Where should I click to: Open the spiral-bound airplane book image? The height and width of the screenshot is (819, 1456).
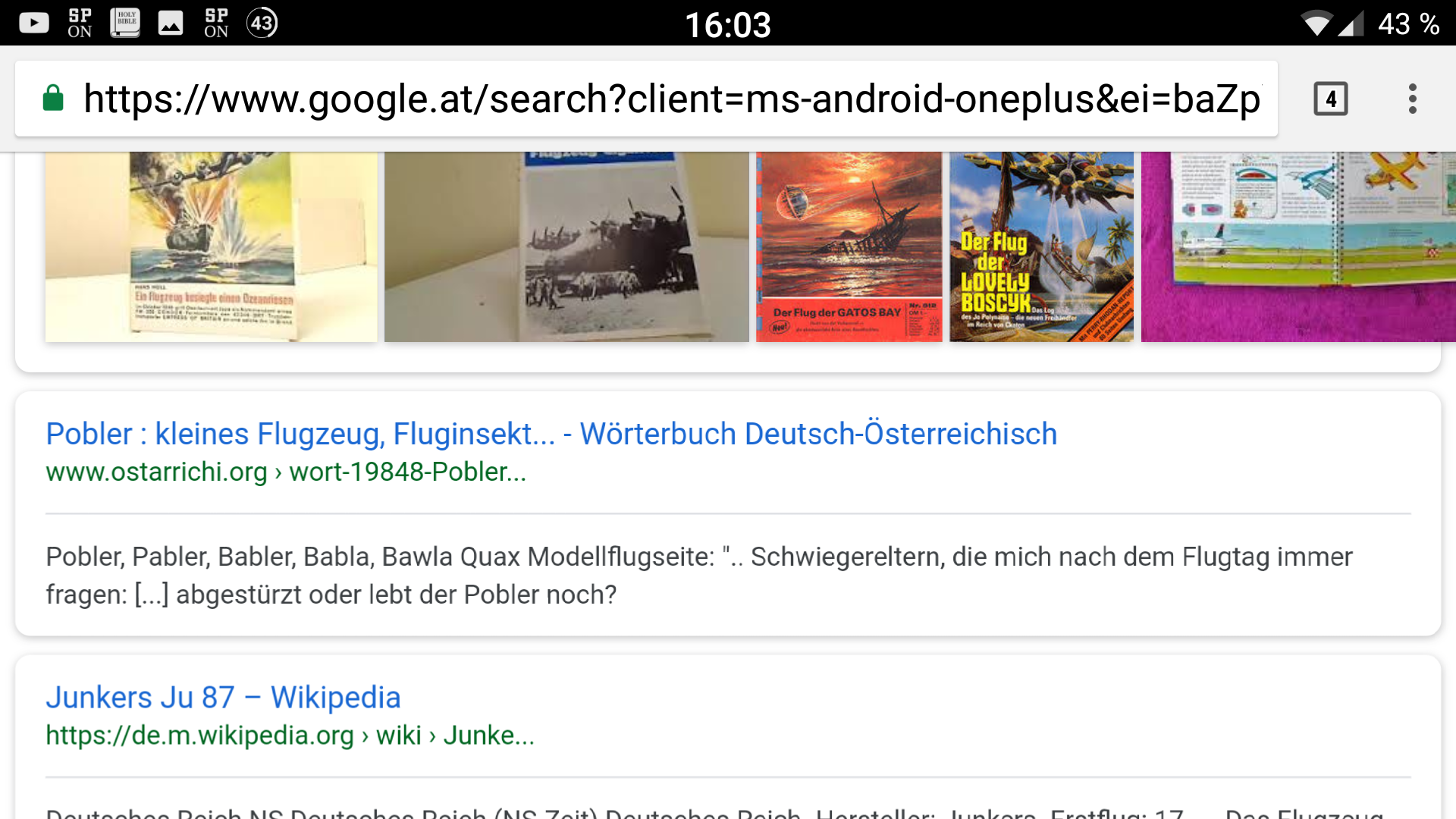pyautogui.click(x=1298, y=246)
